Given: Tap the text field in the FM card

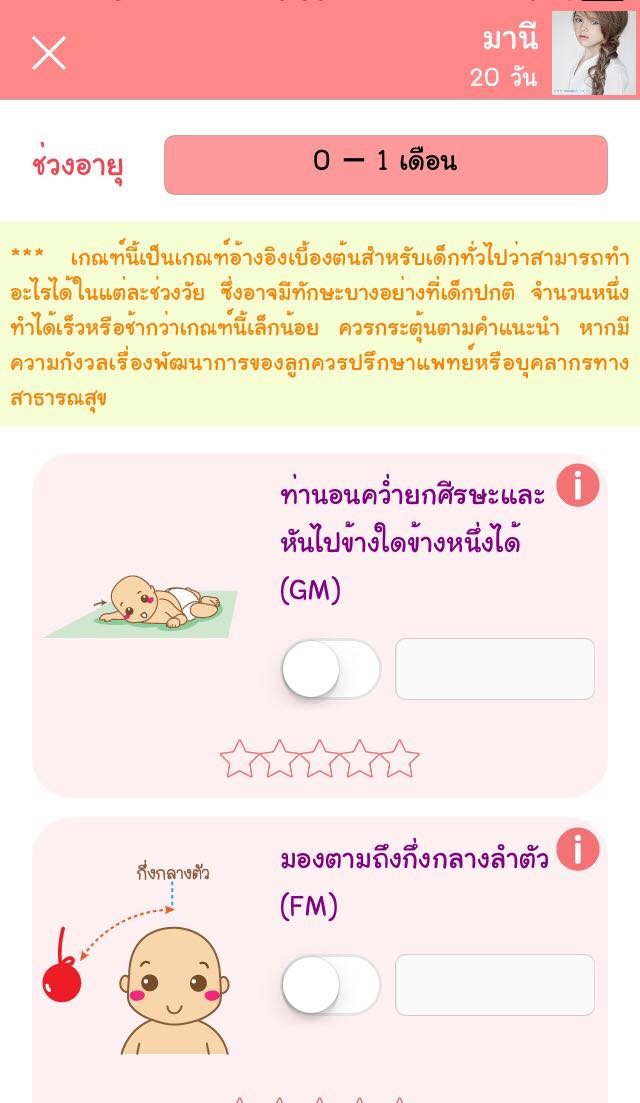Looking at the screenshot, I should [494, 985].
